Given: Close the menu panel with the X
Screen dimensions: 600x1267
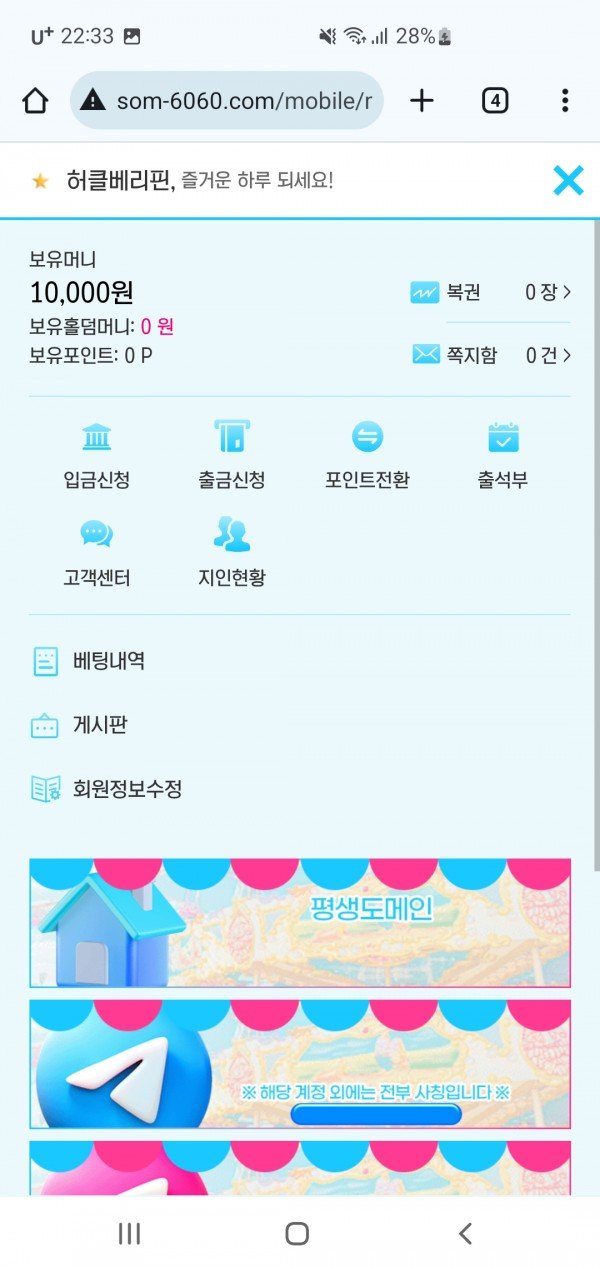Looking at the screenshot, I should tap(568, 180).
